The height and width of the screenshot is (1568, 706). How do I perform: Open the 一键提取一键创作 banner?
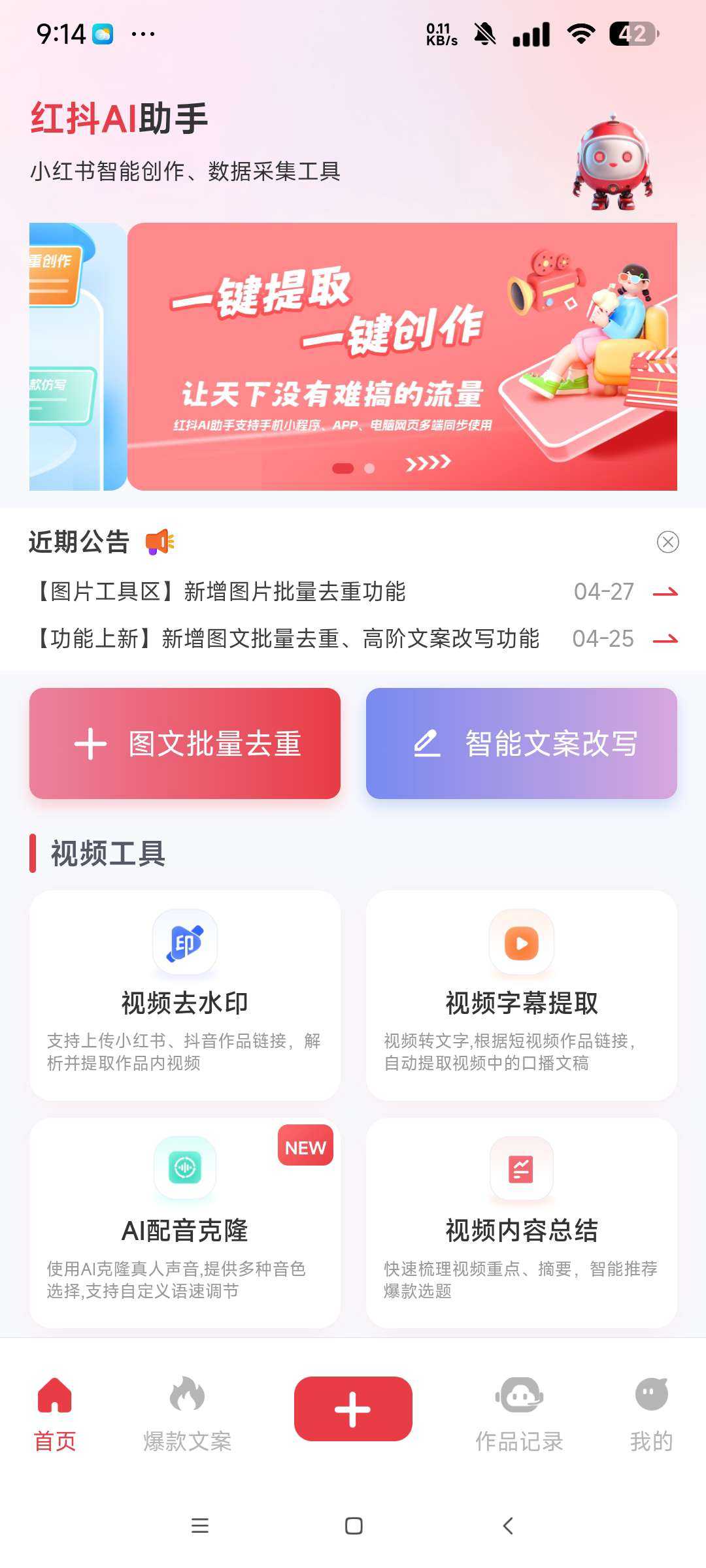pyautogui.click(x=402, y=356)
